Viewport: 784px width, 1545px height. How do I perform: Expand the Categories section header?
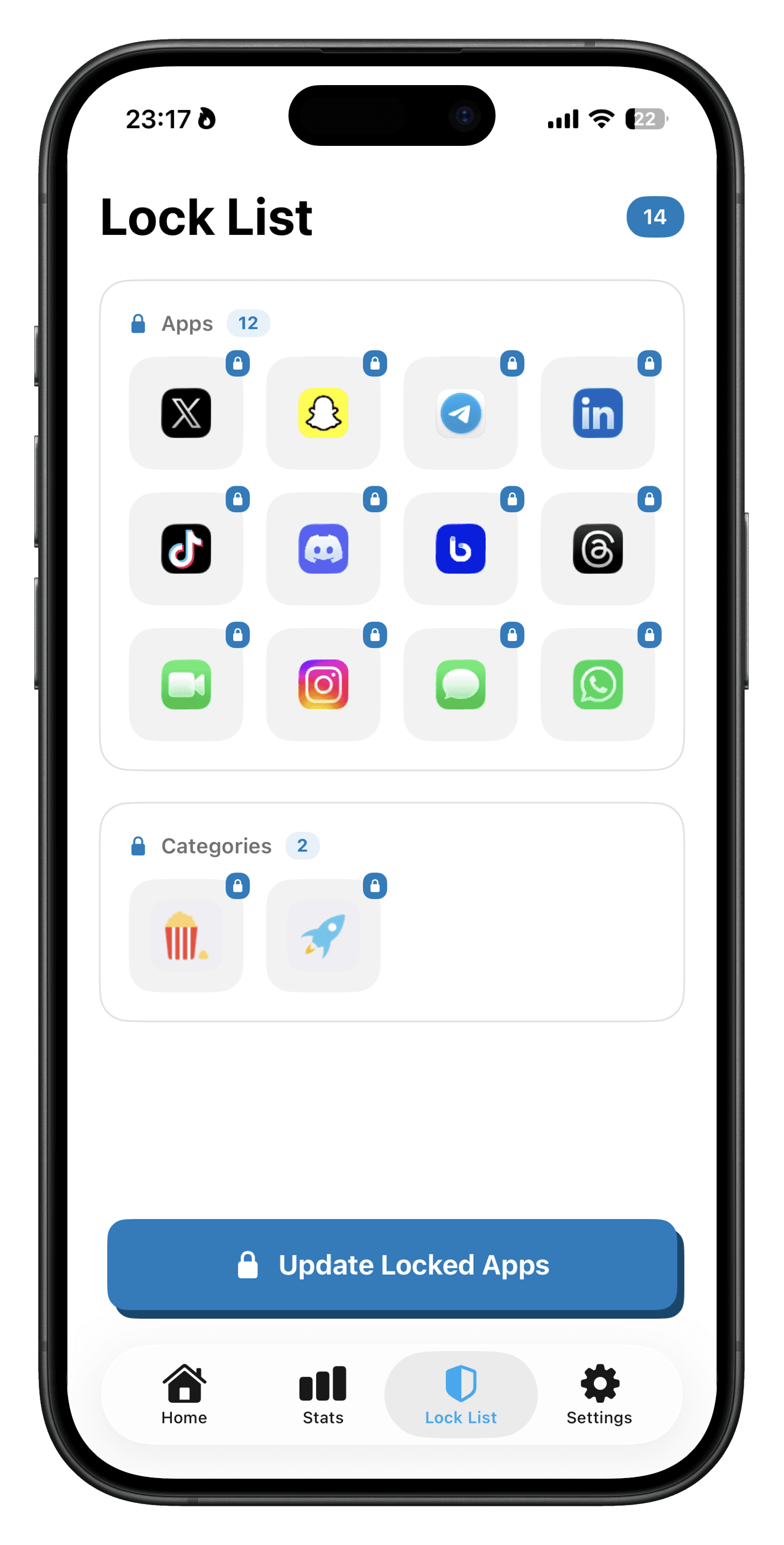click(216, 845)
